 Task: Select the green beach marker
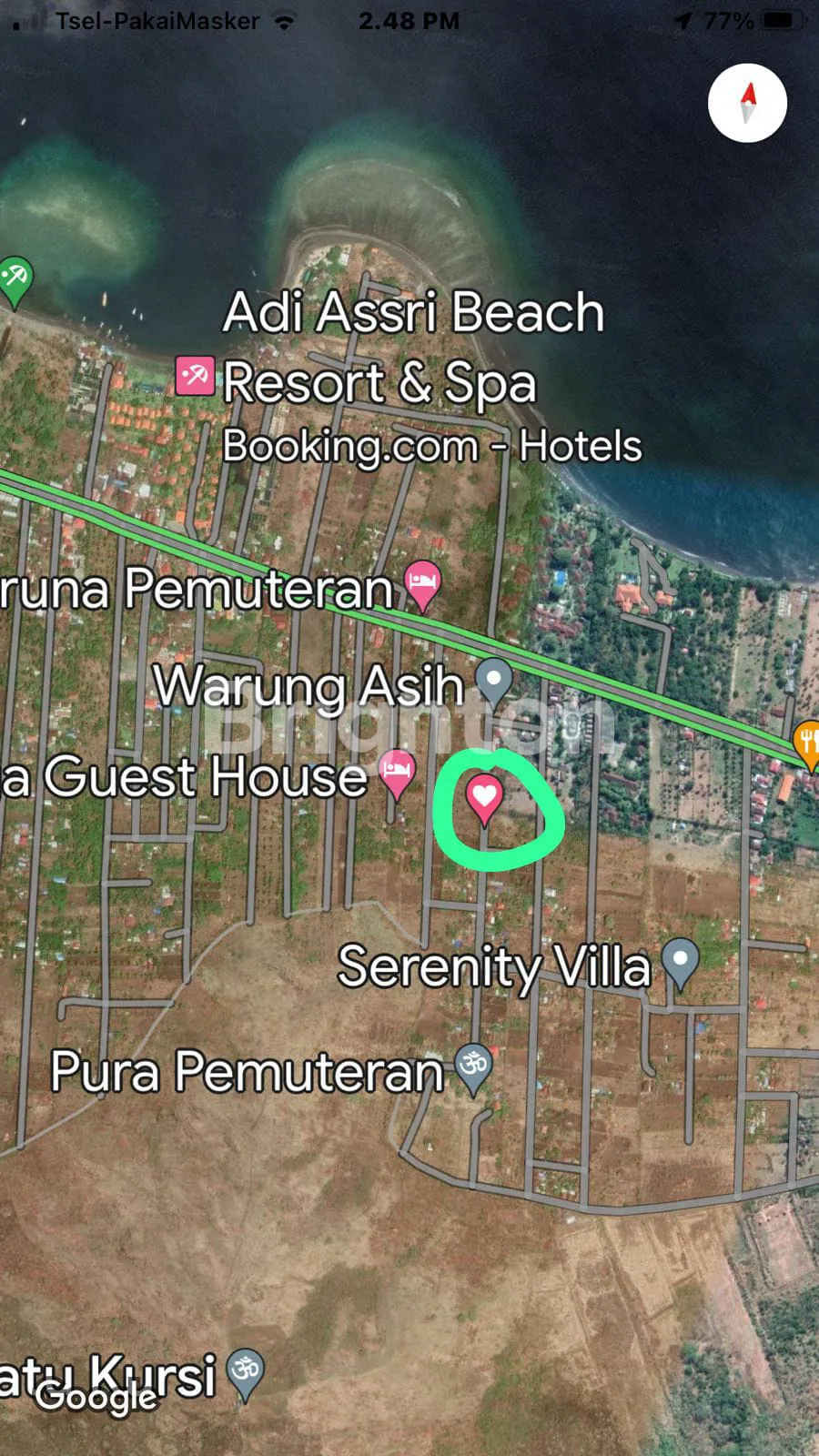click(15, 277)
